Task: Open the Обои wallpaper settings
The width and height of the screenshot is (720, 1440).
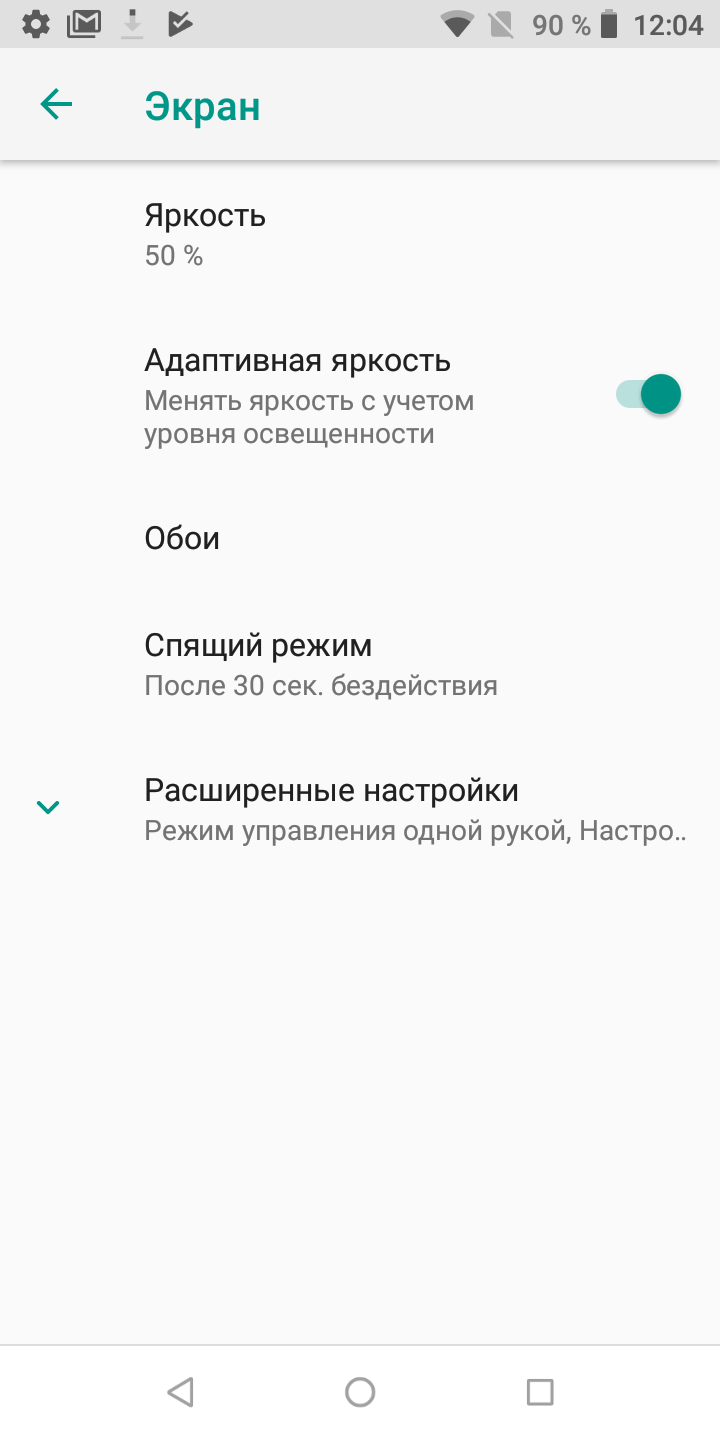Action: (x=360, y=539)
